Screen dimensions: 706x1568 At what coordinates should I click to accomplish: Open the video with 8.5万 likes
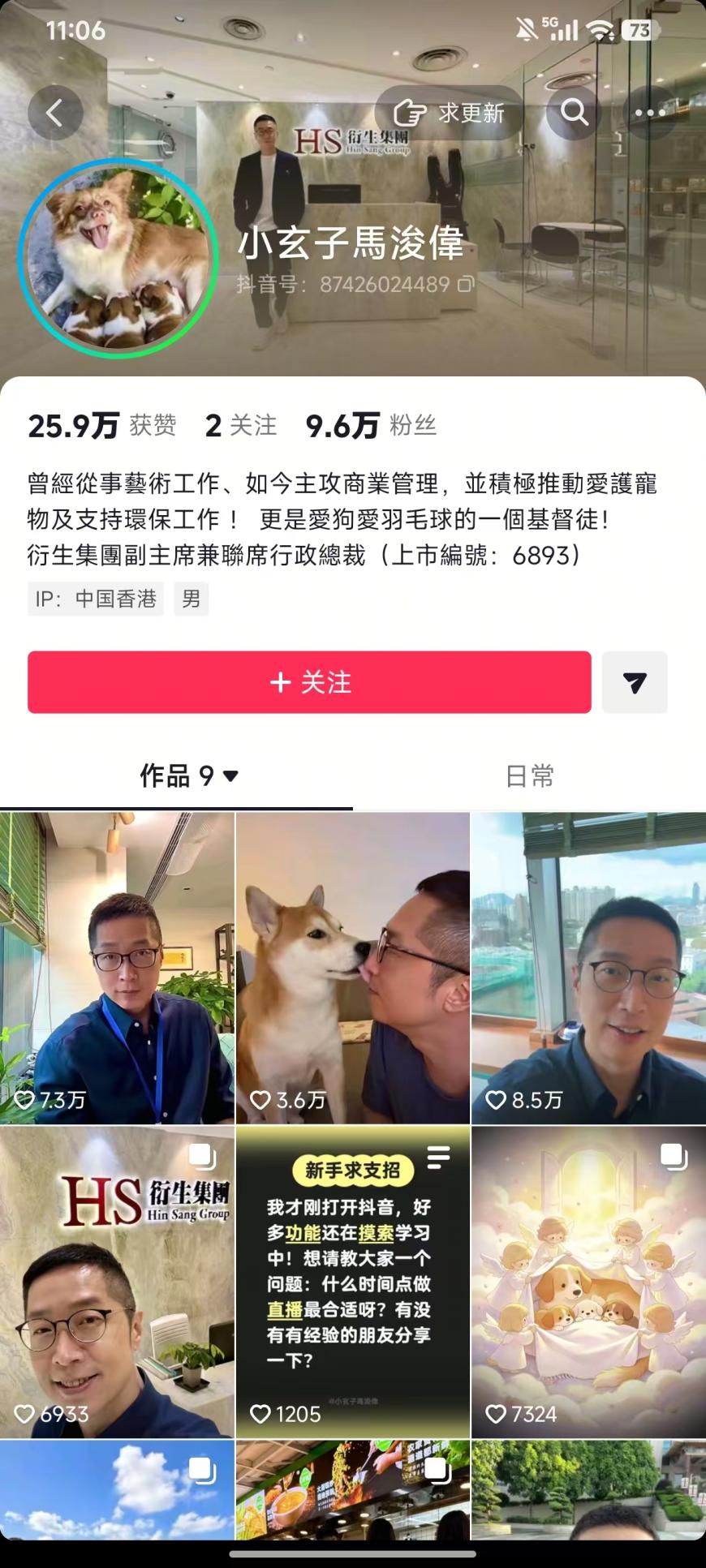coord(589,968)
